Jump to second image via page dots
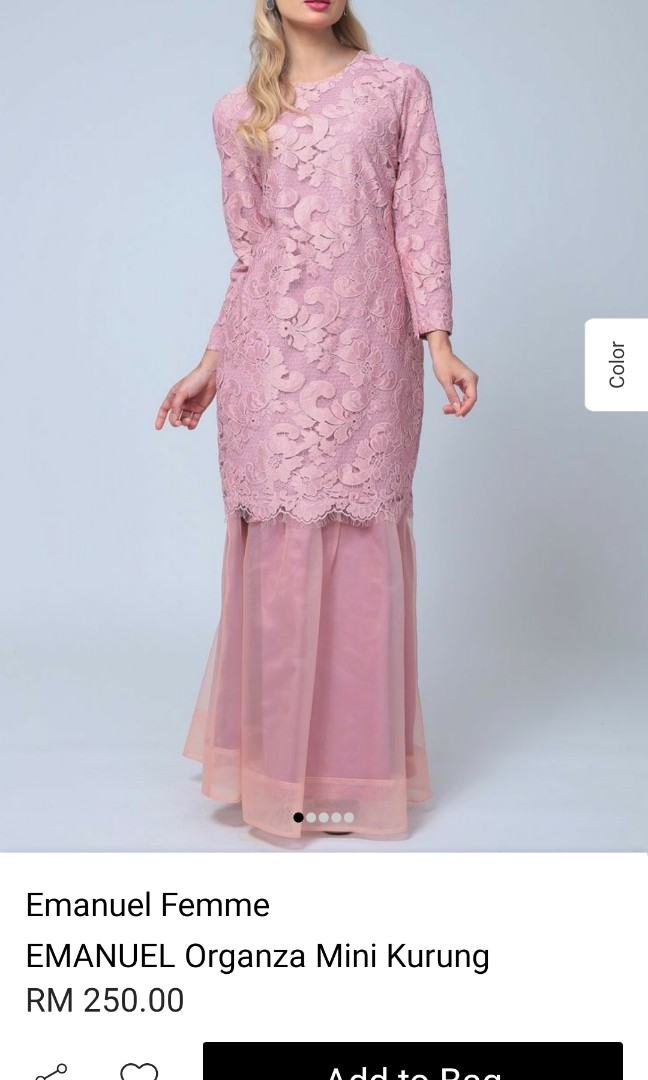The image size is (648, 1080). (311, 817)
